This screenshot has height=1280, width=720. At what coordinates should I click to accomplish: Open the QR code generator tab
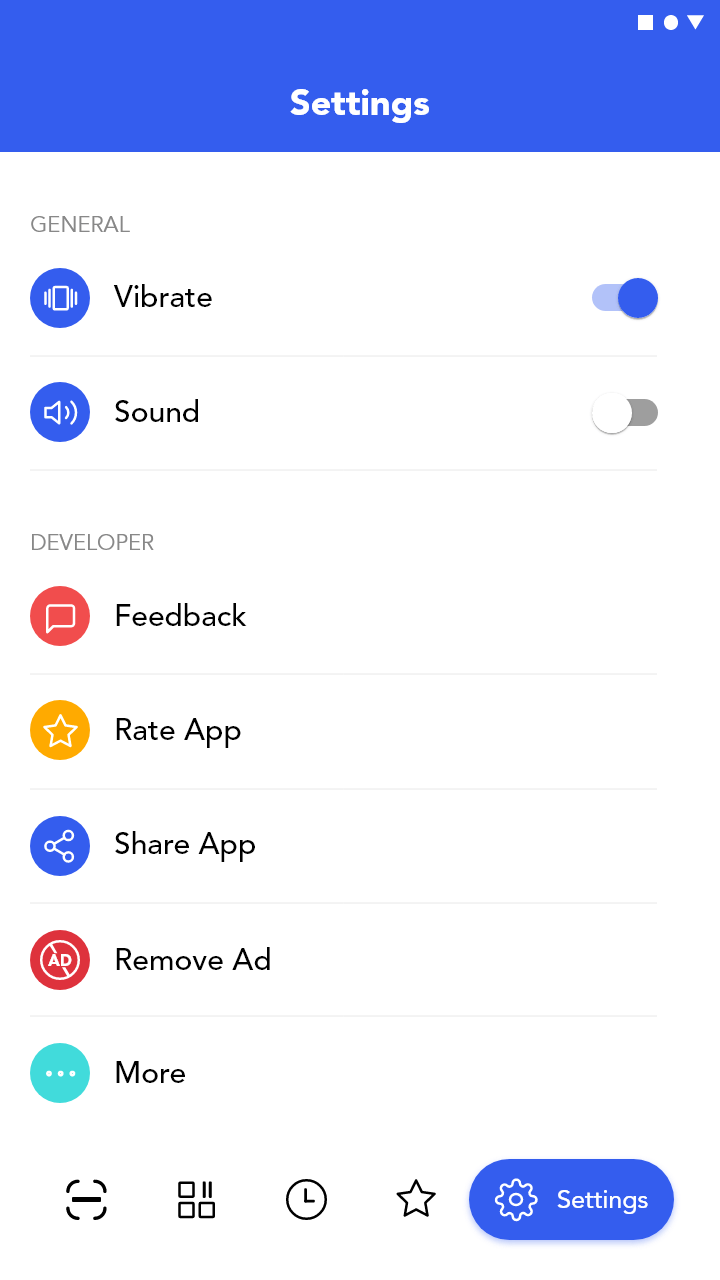196,1199
